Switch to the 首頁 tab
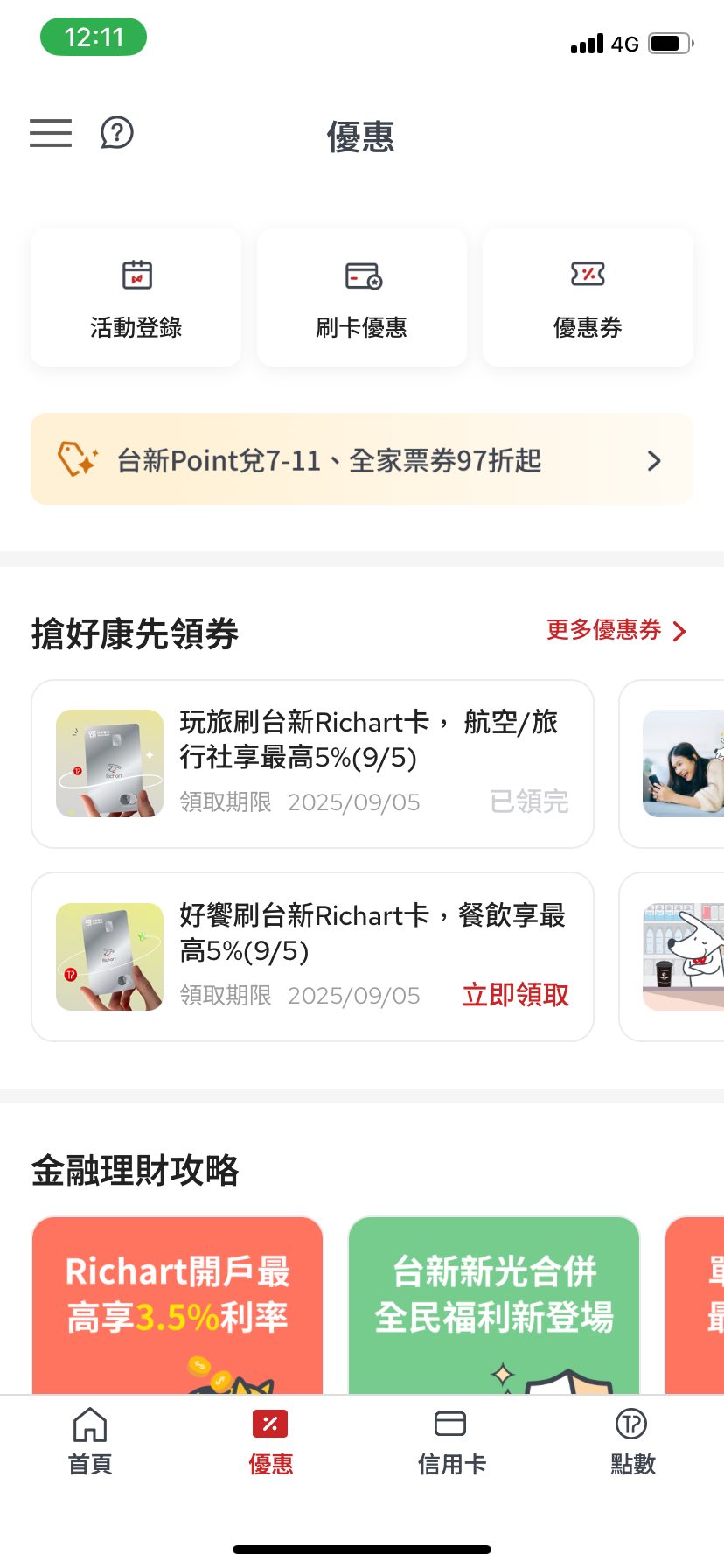Screen dimensions: 724x1568 [90, 1440]
